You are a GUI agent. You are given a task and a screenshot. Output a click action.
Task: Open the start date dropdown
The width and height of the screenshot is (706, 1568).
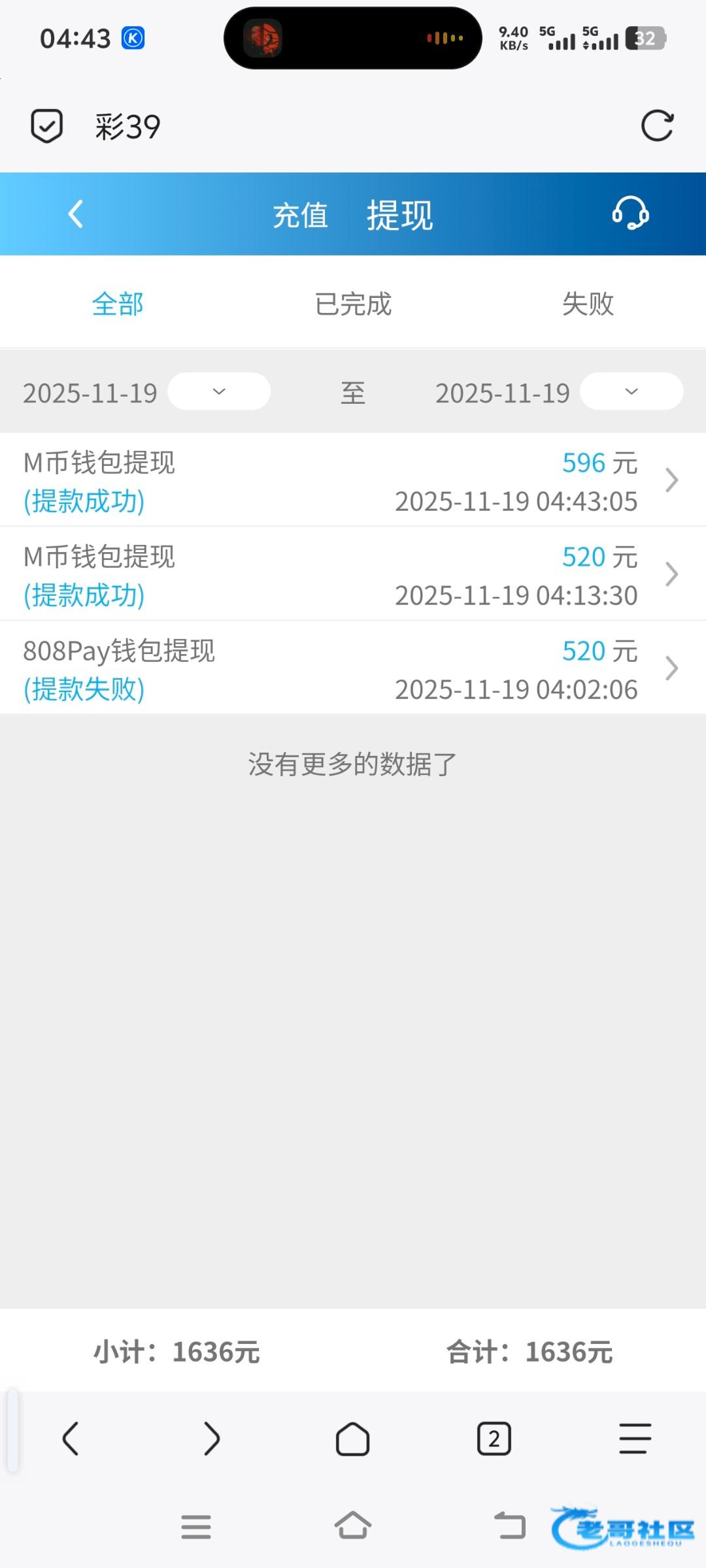click(219, 392)
